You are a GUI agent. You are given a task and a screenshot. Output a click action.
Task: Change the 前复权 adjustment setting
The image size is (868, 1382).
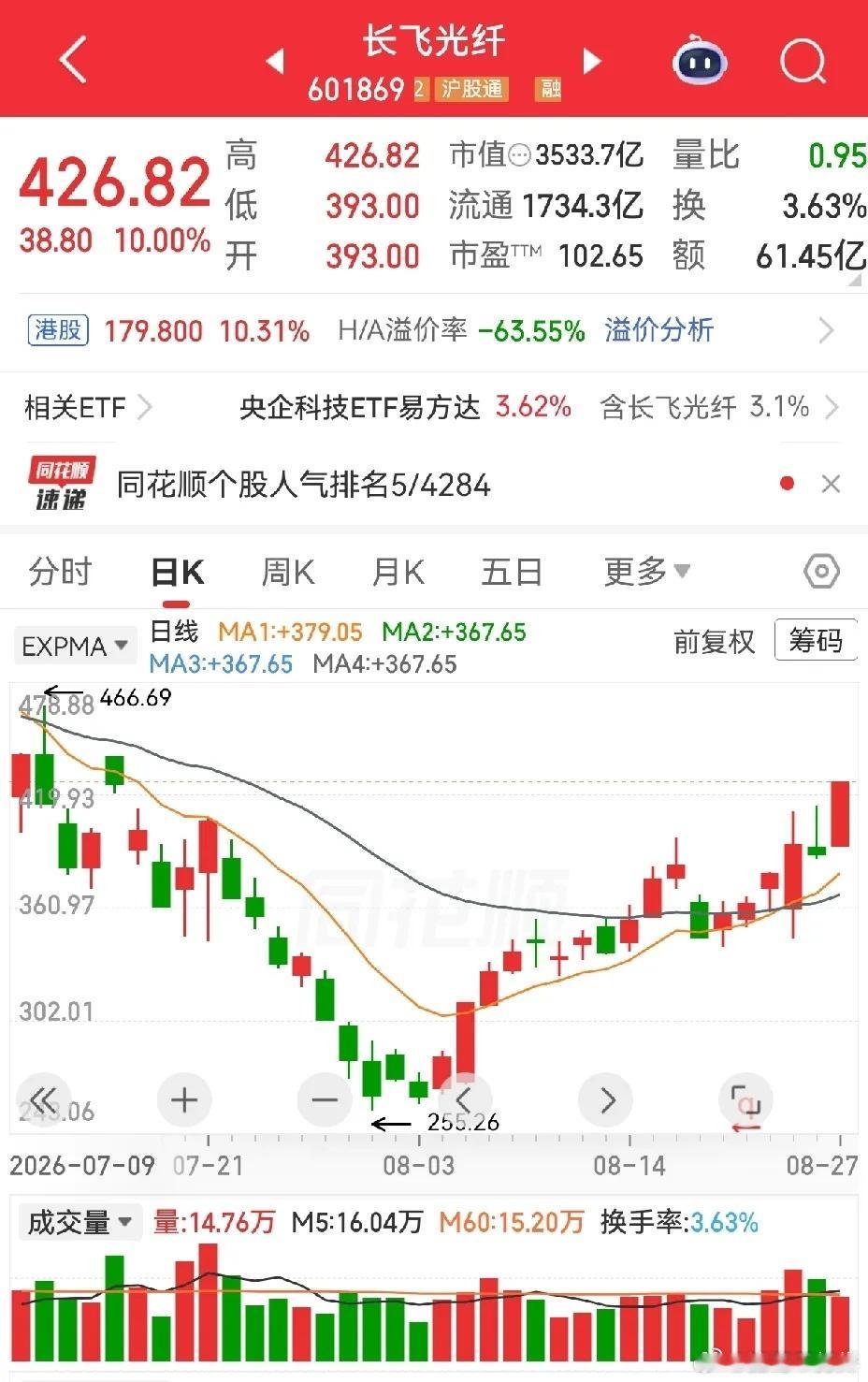tap(714, 642)
